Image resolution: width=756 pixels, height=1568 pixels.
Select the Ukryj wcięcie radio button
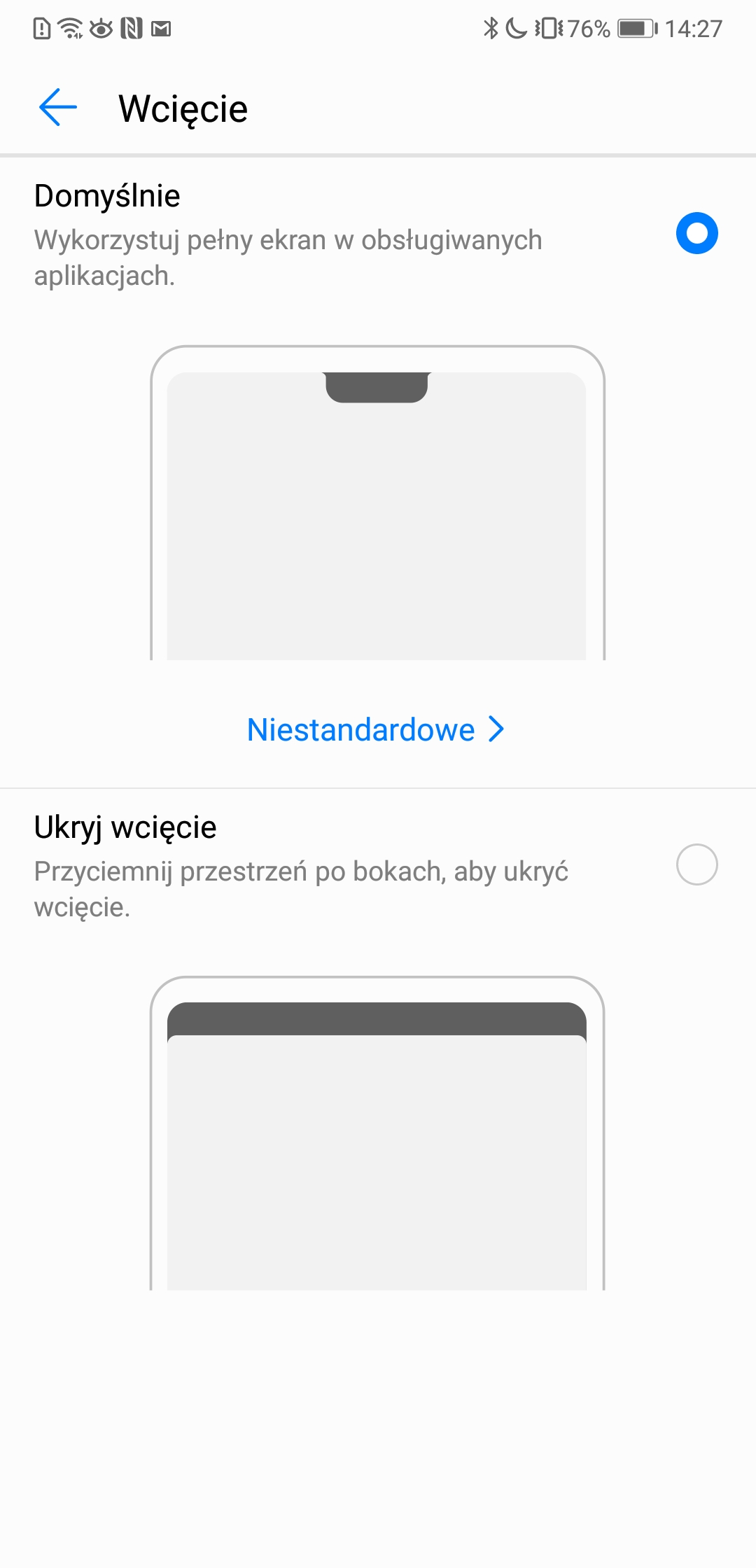tap(696, 864)
